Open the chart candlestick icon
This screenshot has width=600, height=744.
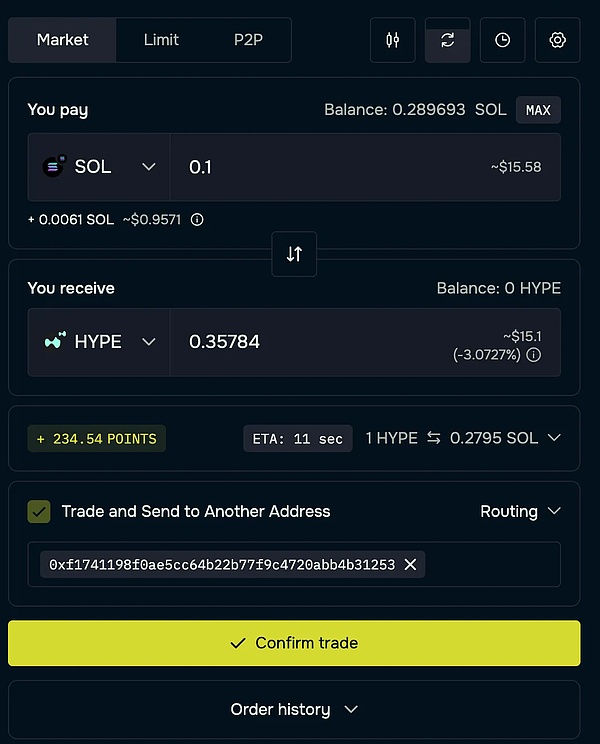[x=392, y=40]
